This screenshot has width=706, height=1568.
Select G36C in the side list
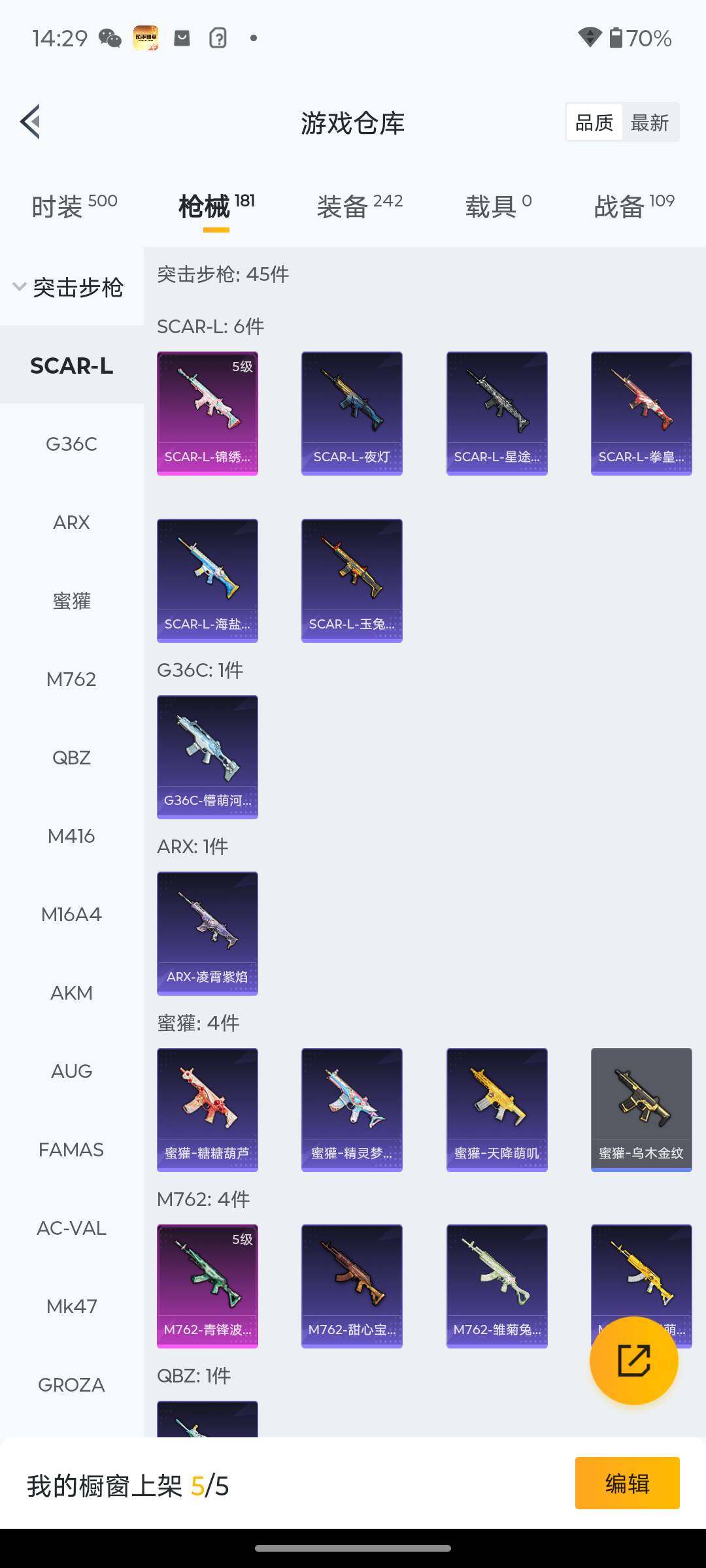click(71, 444)
